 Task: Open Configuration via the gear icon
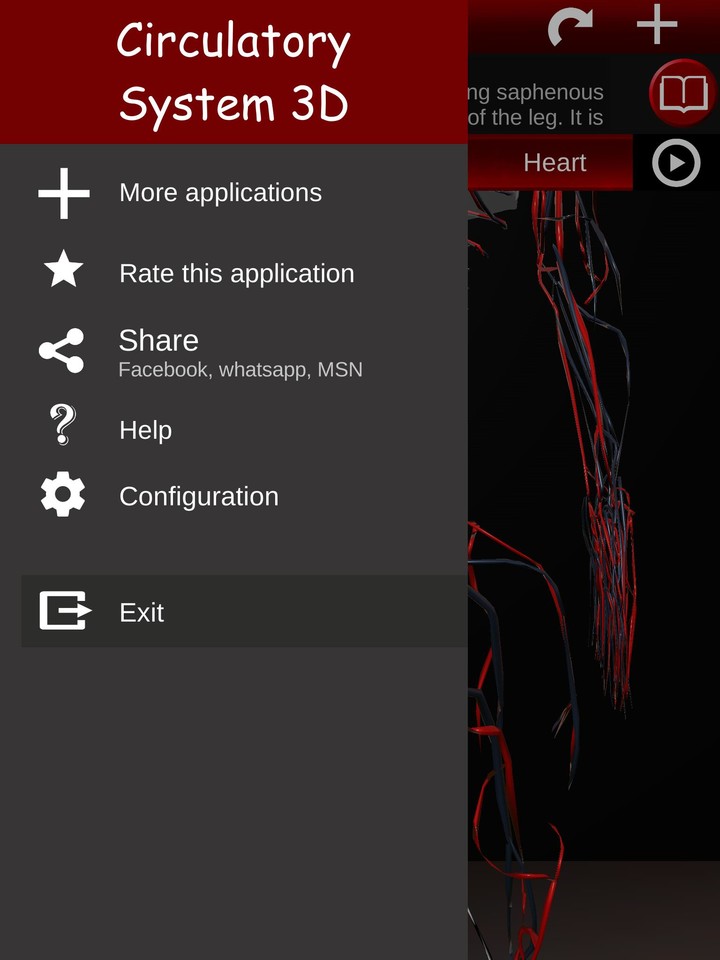point(61,495)
